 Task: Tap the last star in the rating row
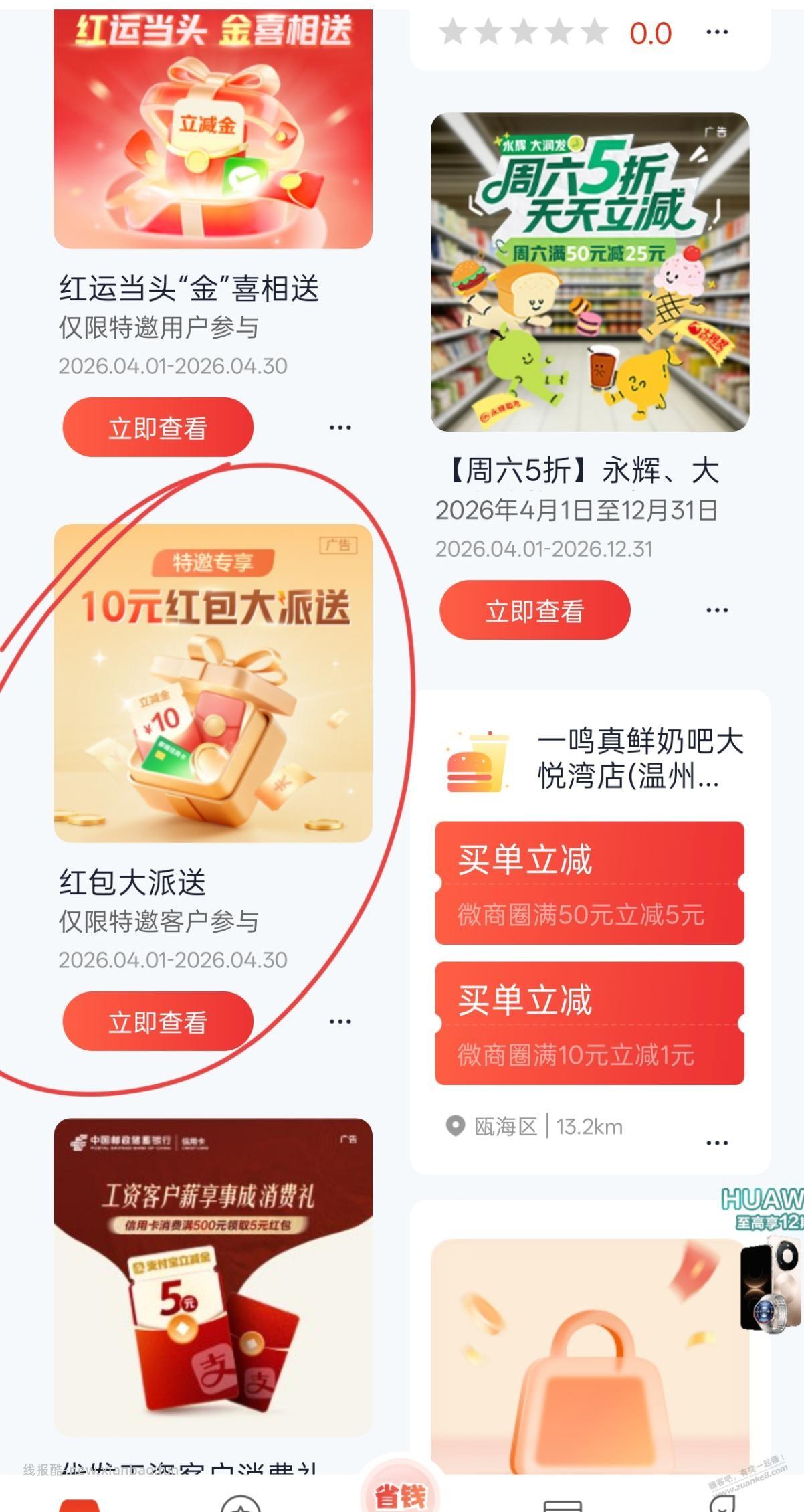[597, 31]
